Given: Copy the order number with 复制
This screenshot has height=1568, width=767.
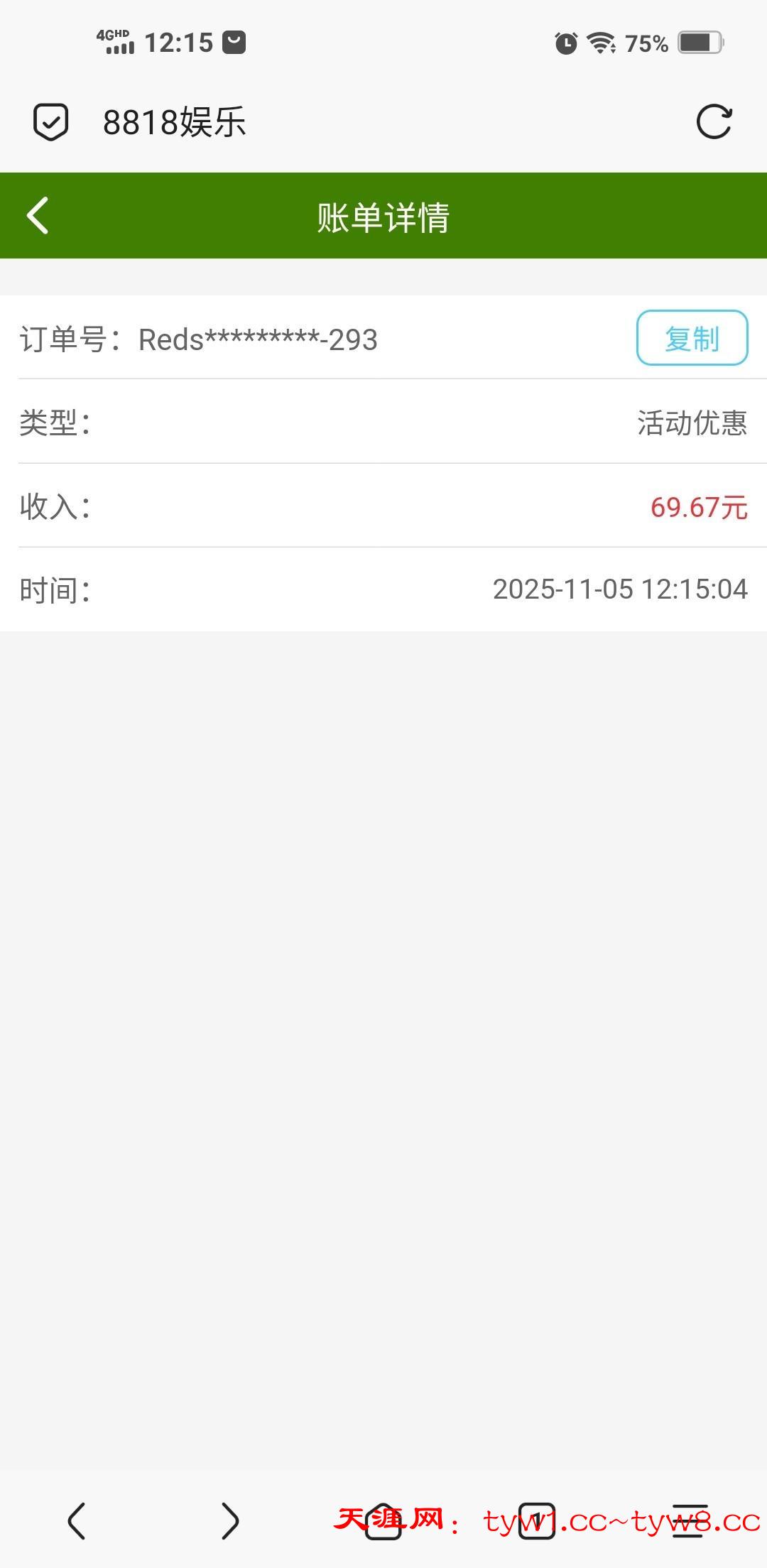Looking at the screenshot, I should pos(692,338).
